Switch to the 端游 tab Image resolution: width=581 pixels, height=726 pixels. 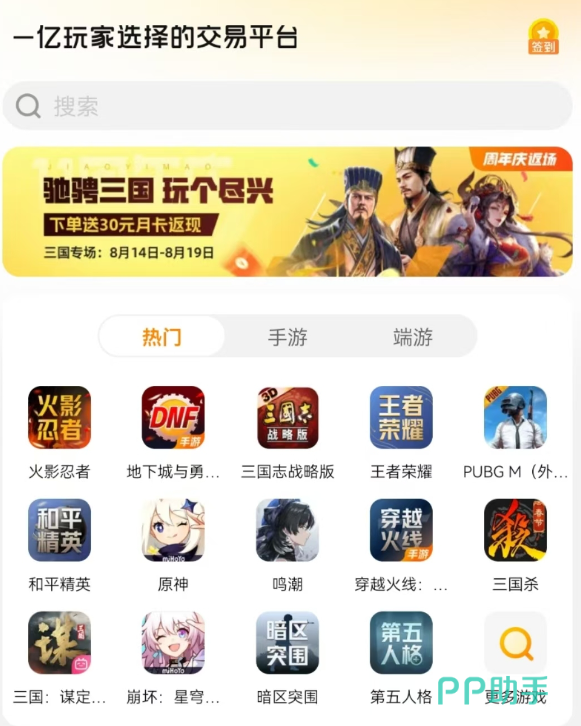pos(412,337)
